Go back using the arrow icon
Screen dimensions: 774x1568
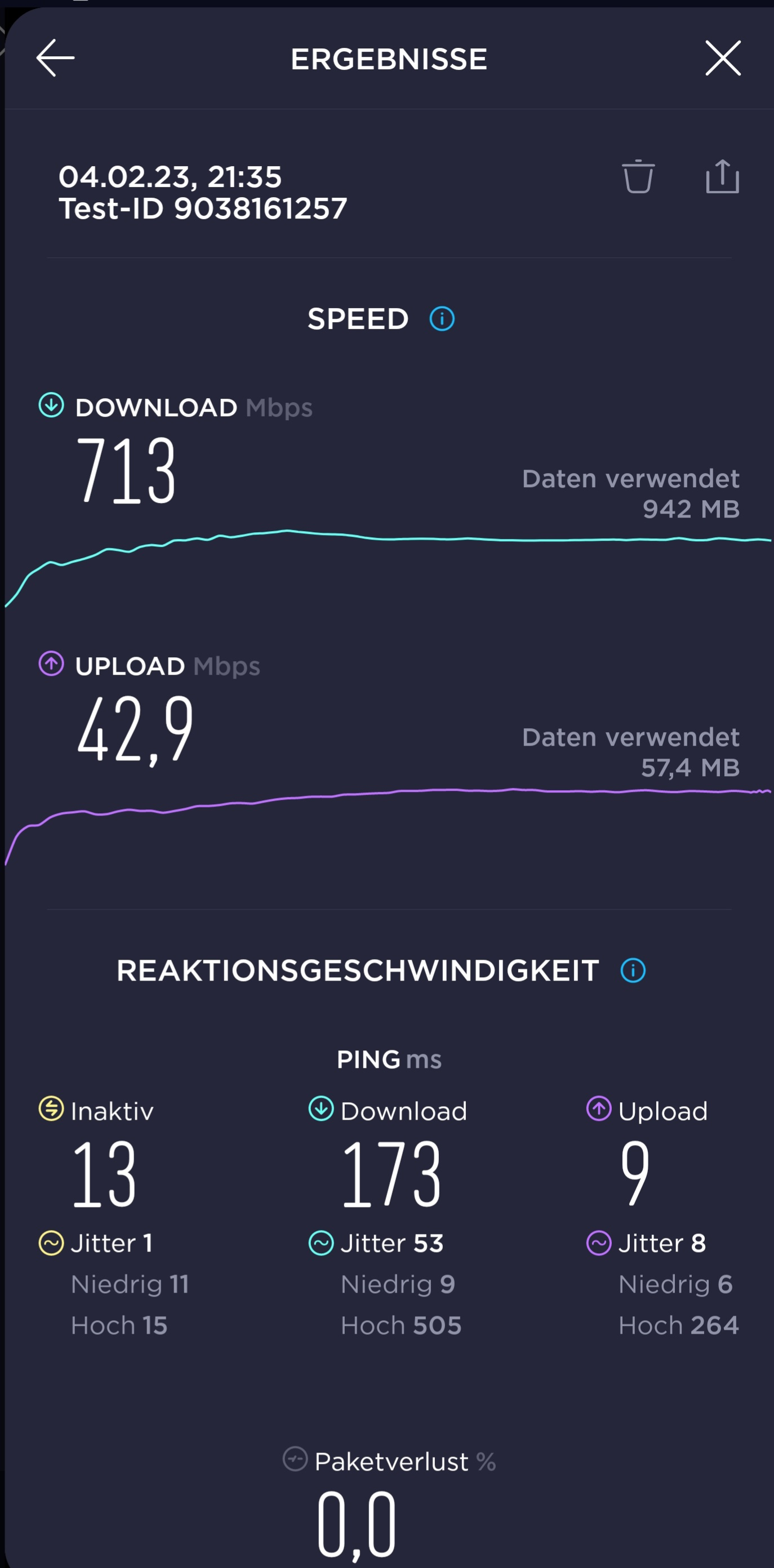click(x=55, y=59)
